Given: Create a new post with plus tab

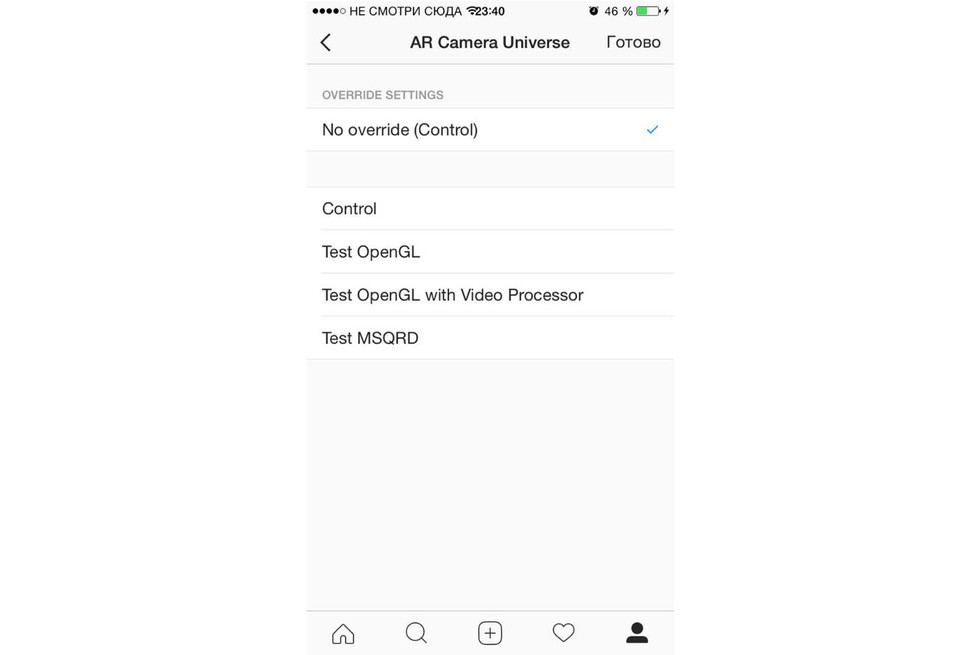Looking at the screenshot, I should (490, 633).
